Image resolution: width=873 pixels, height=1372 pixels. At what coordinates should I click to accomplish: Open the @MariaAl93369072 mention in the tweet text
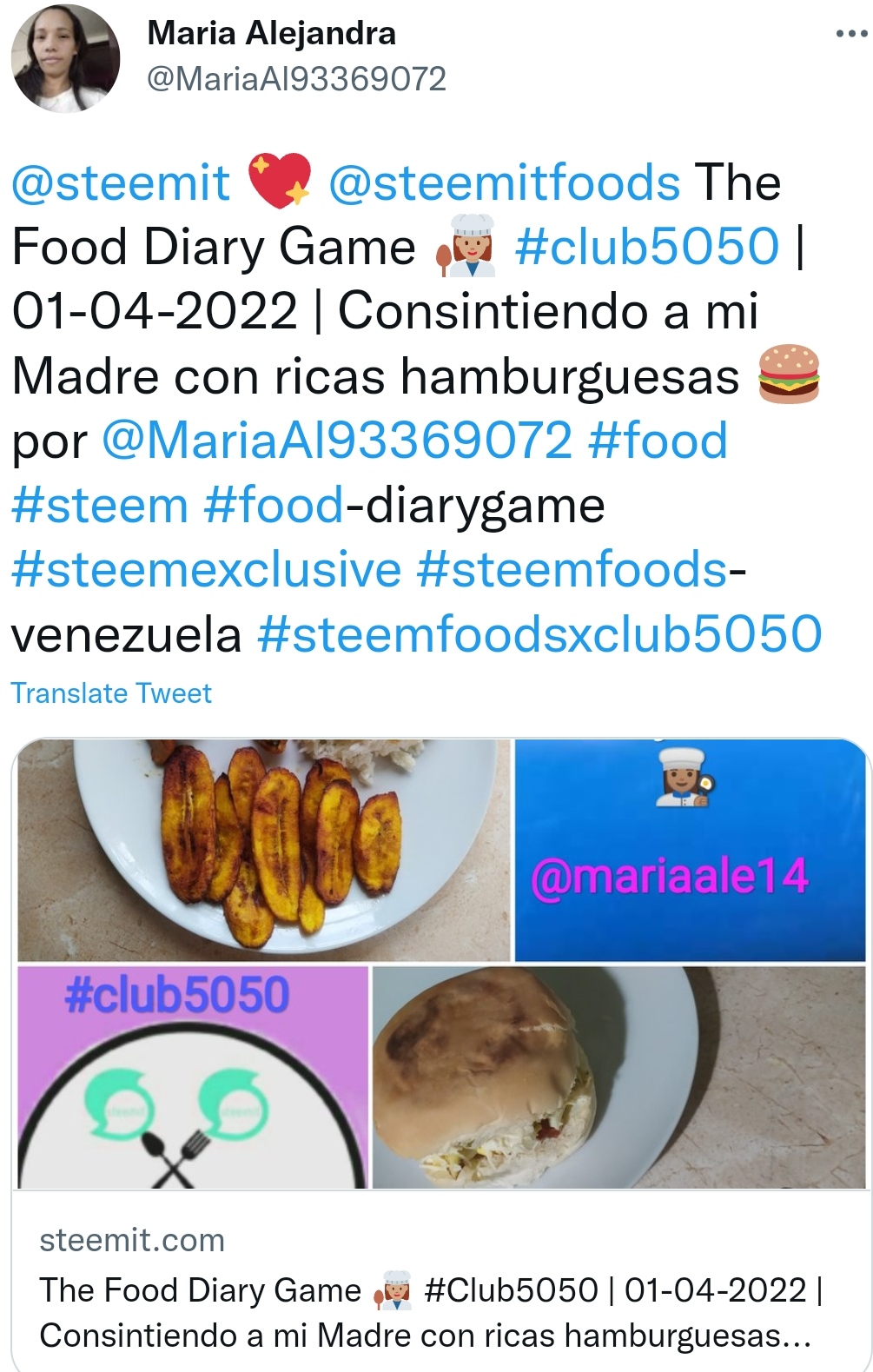point(337,441)
